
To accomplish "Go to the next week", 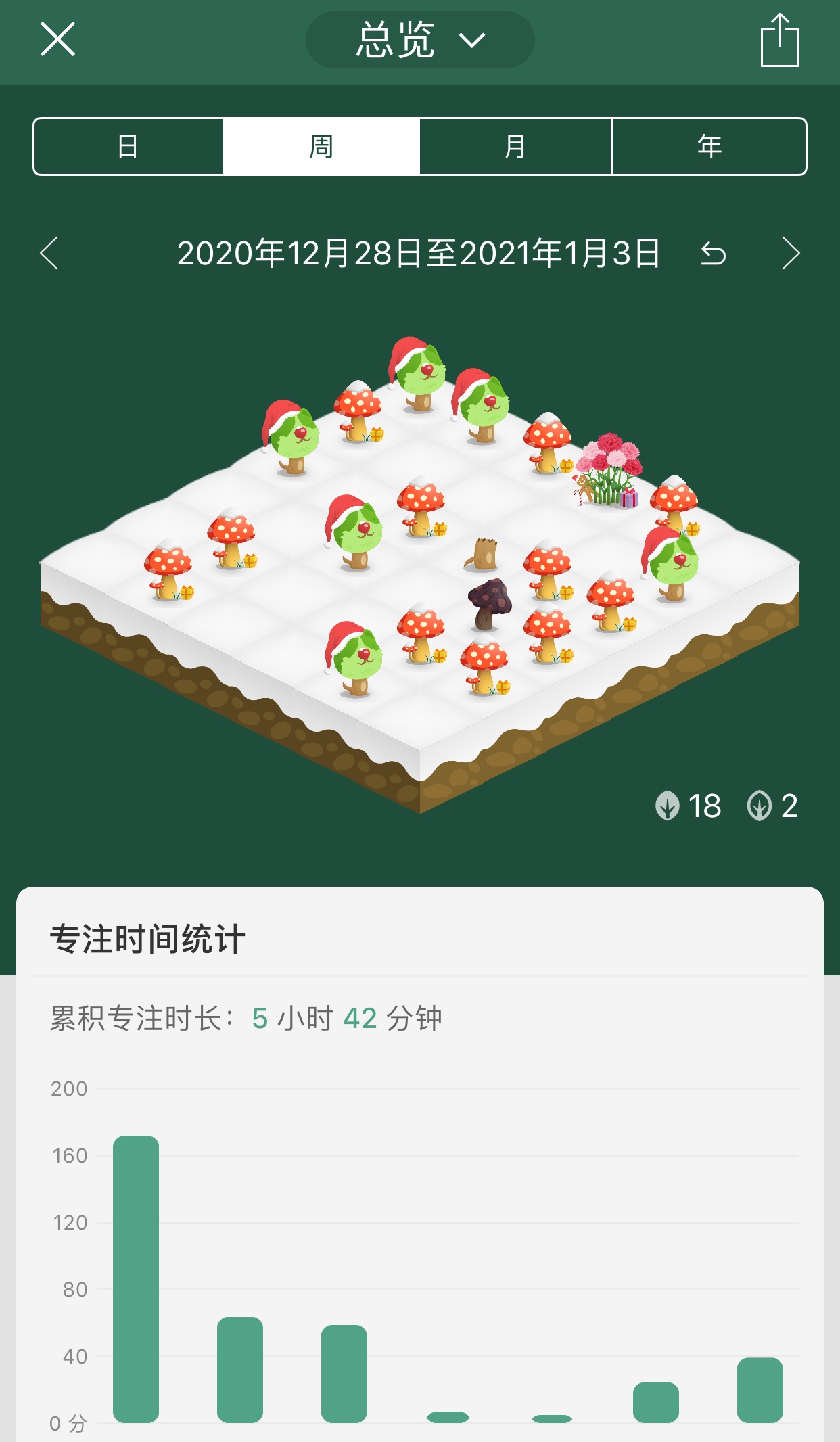I will point(790,254).
